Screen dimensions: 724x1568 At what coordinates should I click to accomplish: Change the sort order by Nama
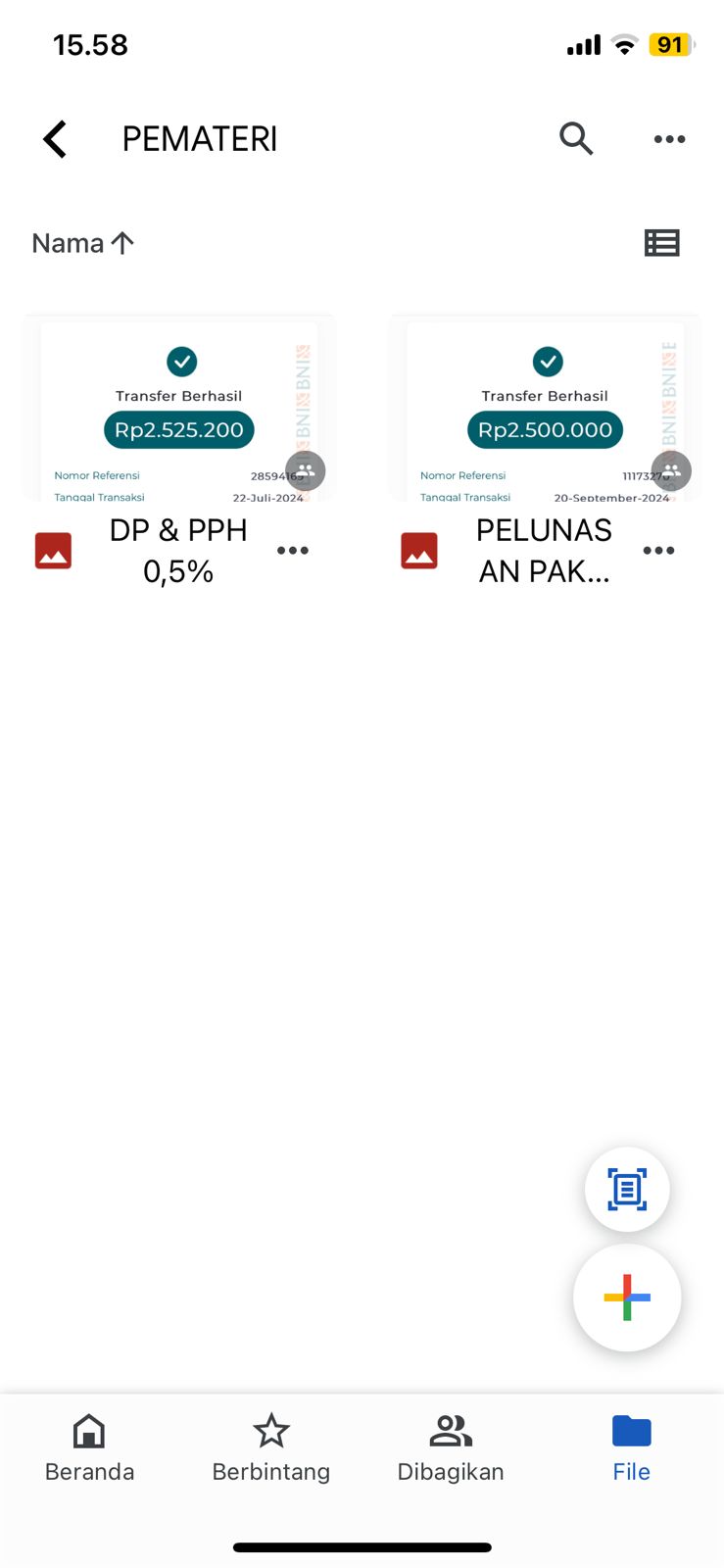tap(83, 243)
